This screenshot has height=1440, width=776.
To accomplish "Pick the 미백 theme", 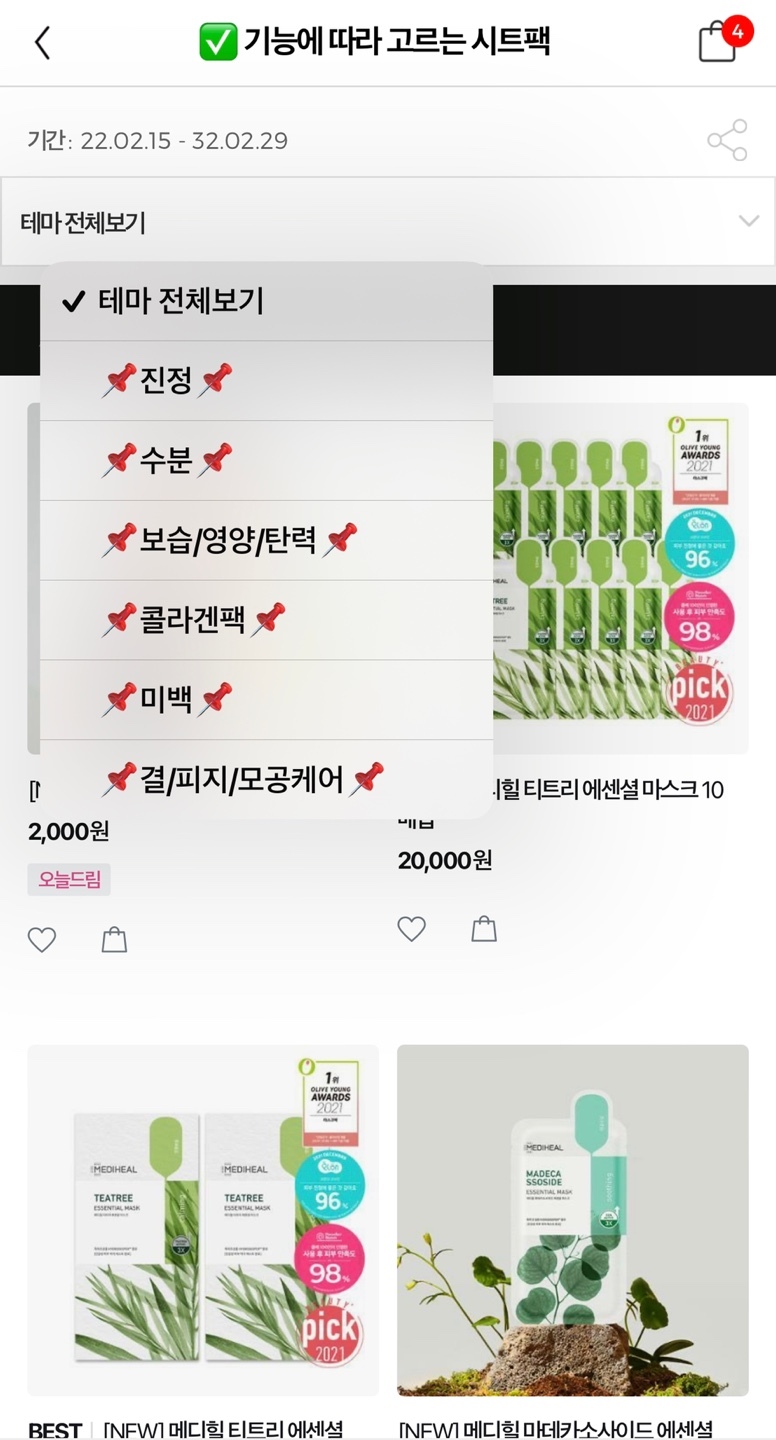I will pos(166,700).
